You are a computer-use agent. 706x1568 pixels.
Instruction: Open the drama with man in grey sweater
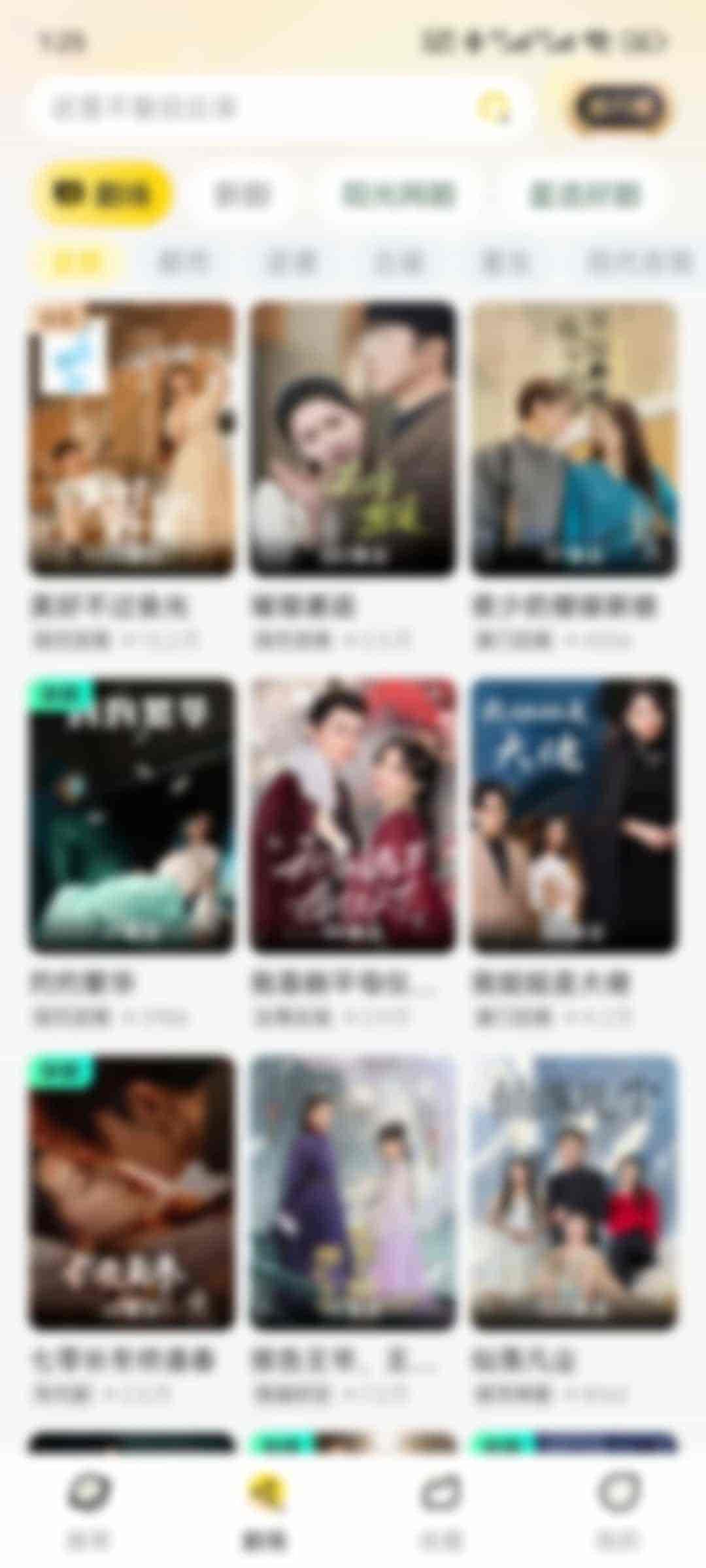point(574,438)
